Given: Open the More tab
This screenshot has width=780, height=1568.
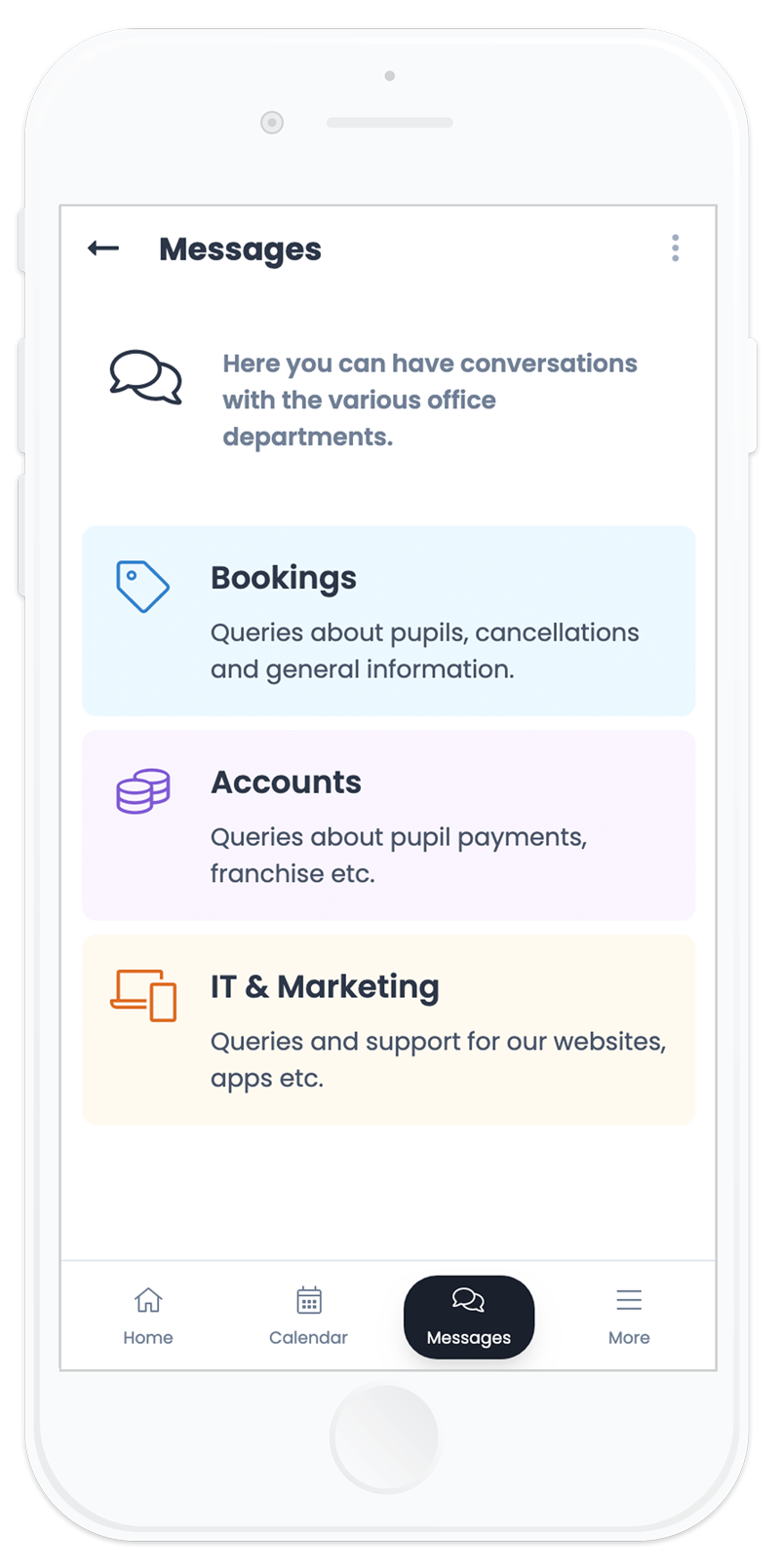Looking at the screenshot, I should (x=629, y=1317).
